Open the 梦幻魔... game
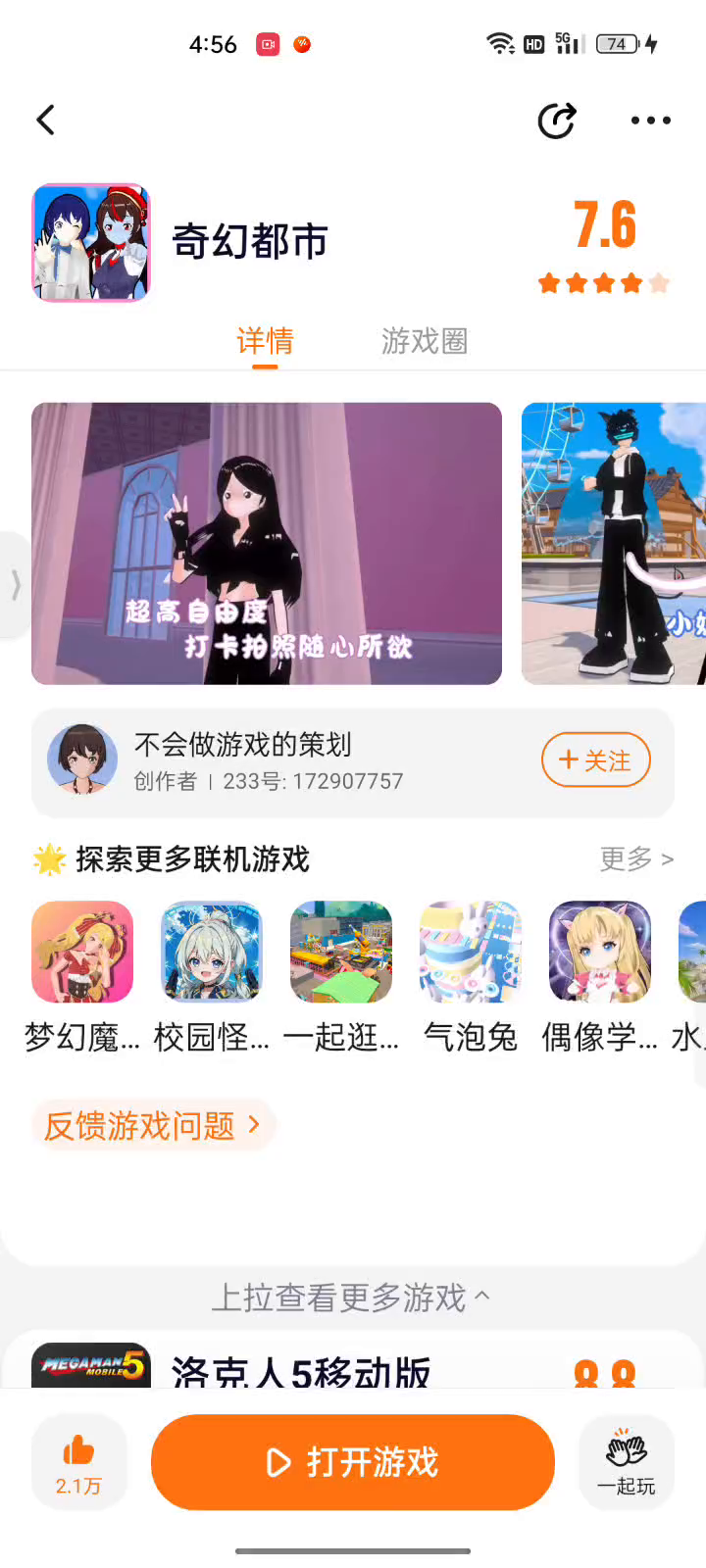This screenshot has width=706, height=1568. pos(82,953)
